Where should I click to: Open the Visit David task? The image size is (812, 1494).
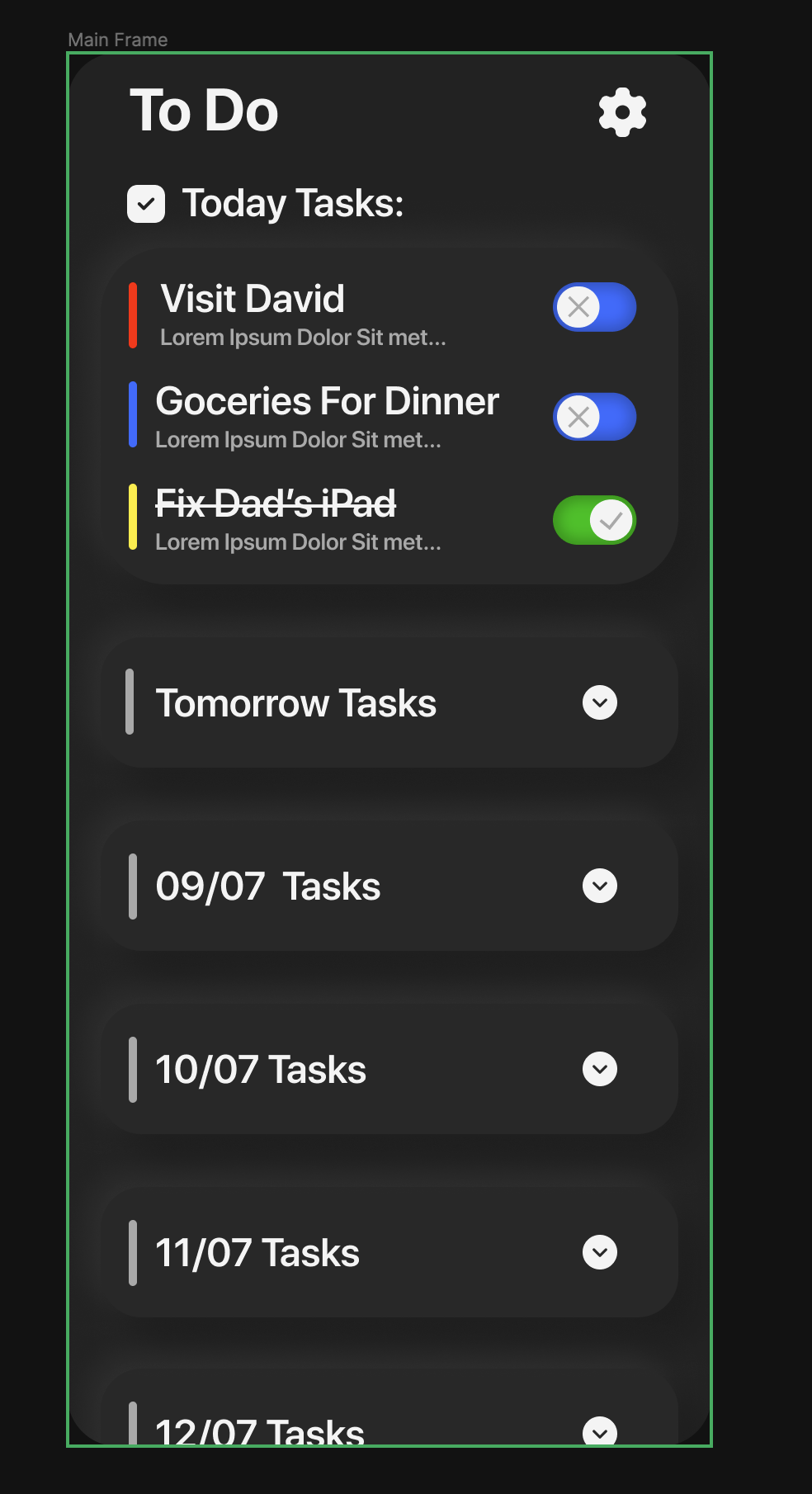253,300
